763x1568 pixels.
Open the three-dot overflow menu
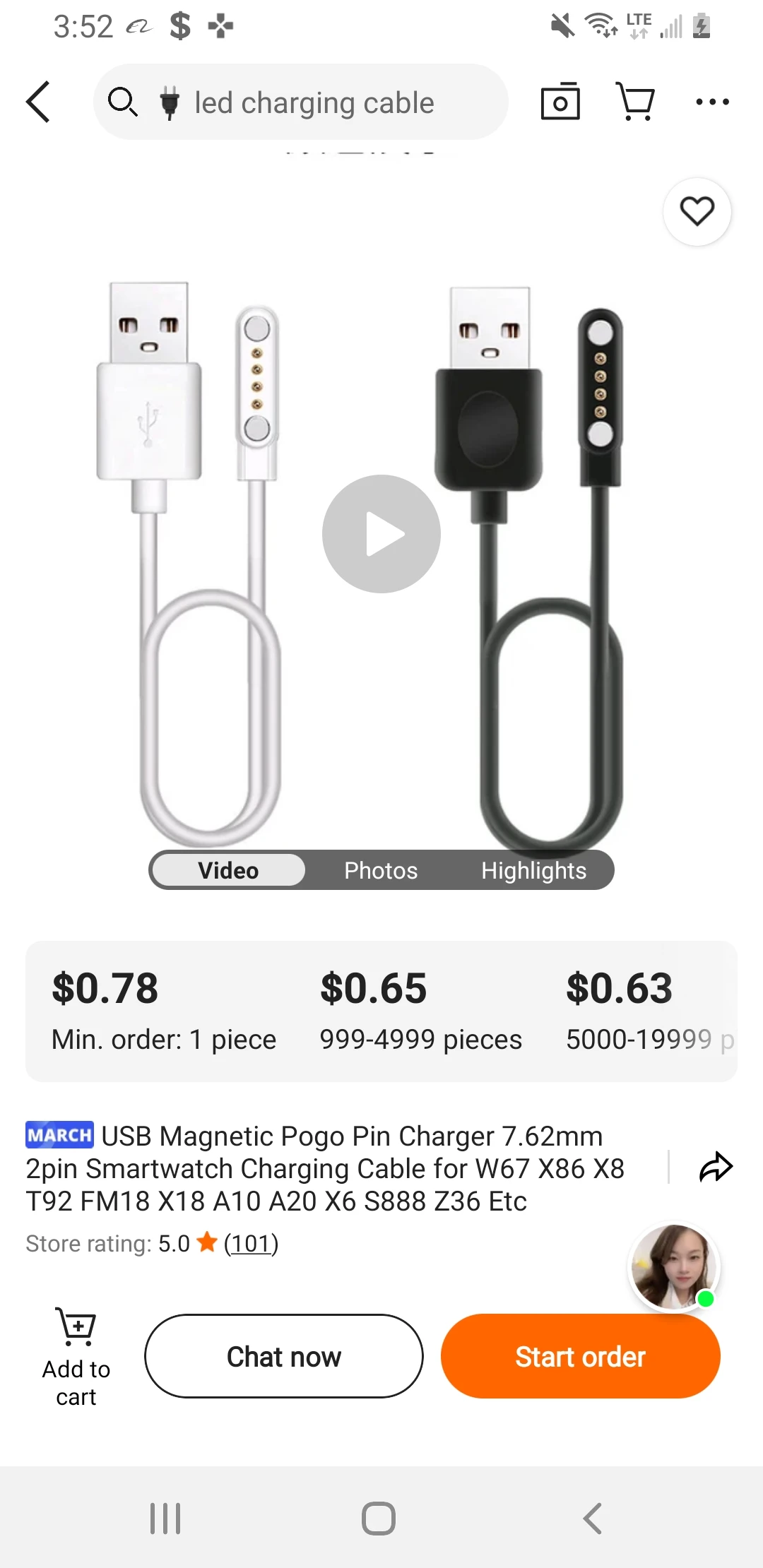point(712,102)
